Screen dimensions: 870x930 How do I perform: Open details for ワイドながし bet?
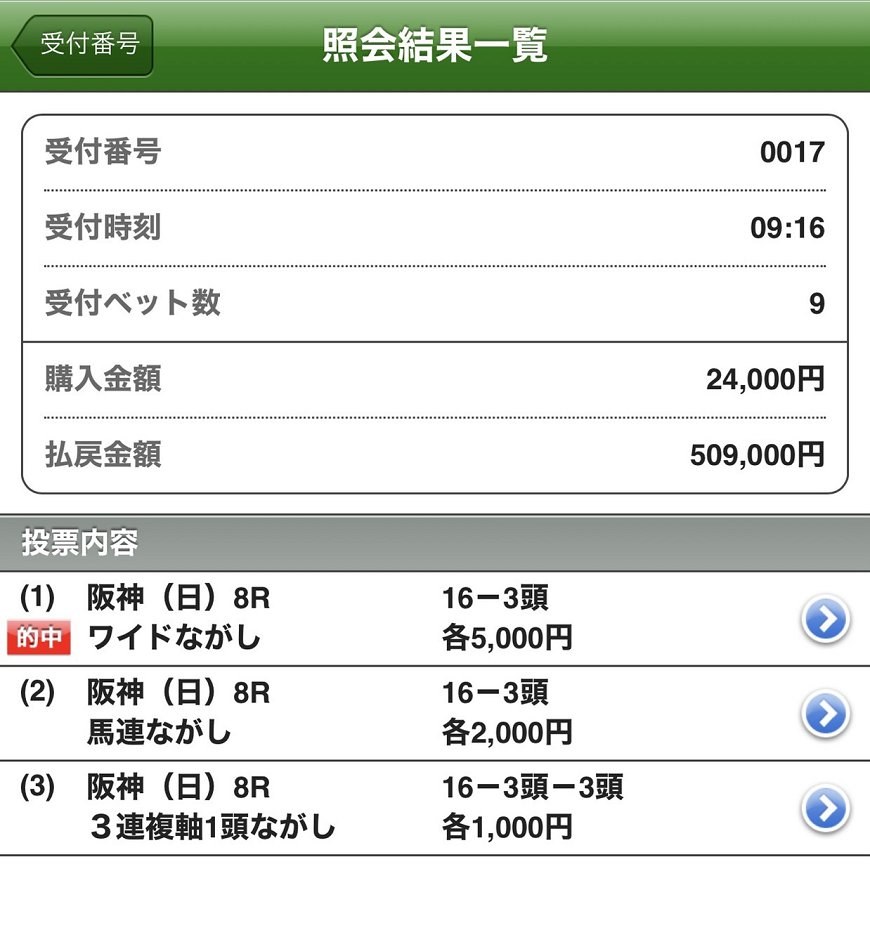coord(825,620)
